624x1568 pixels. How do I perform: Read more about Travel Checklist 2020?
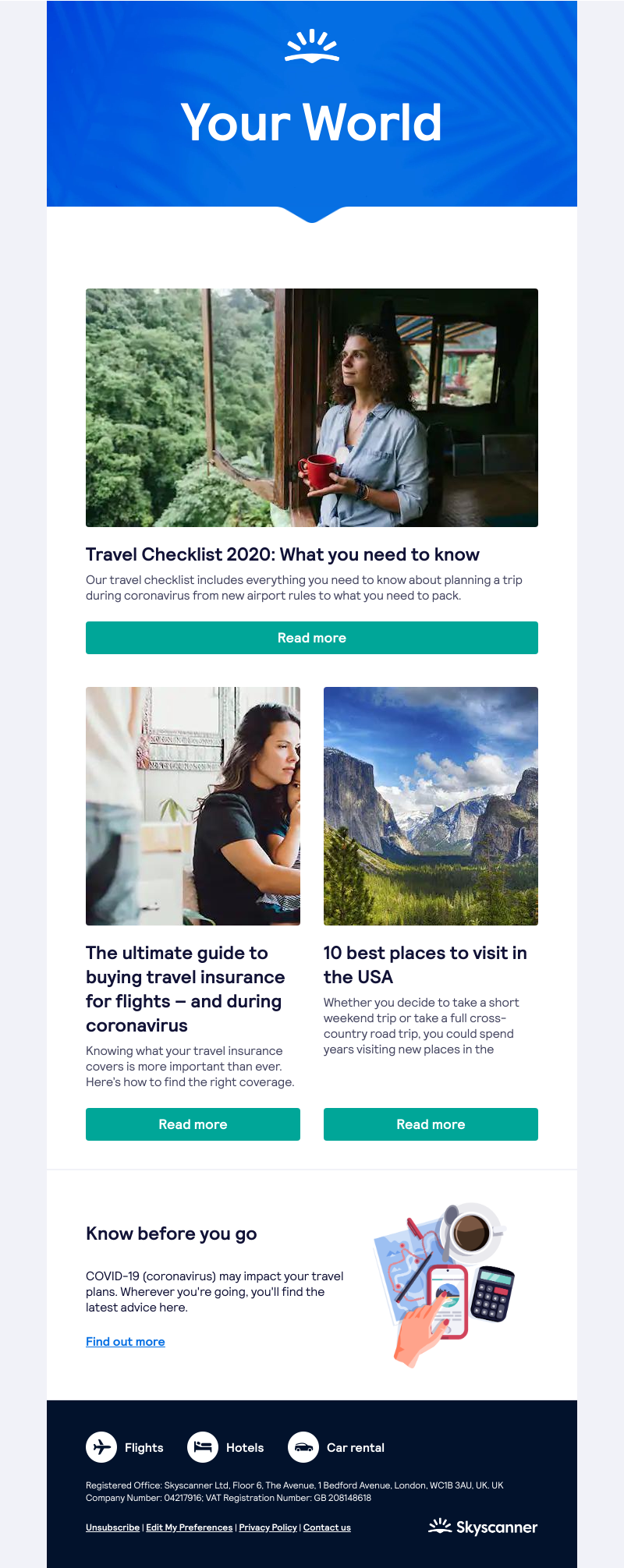(312, 638)
